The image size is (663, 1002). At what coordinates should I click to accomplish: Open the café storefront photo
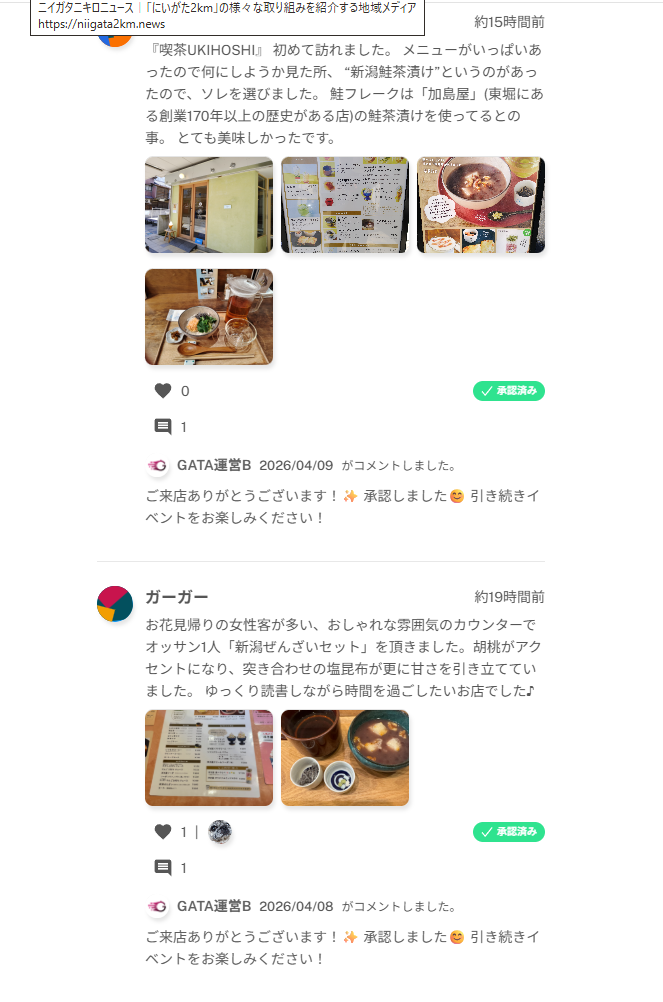pos(209,205)
